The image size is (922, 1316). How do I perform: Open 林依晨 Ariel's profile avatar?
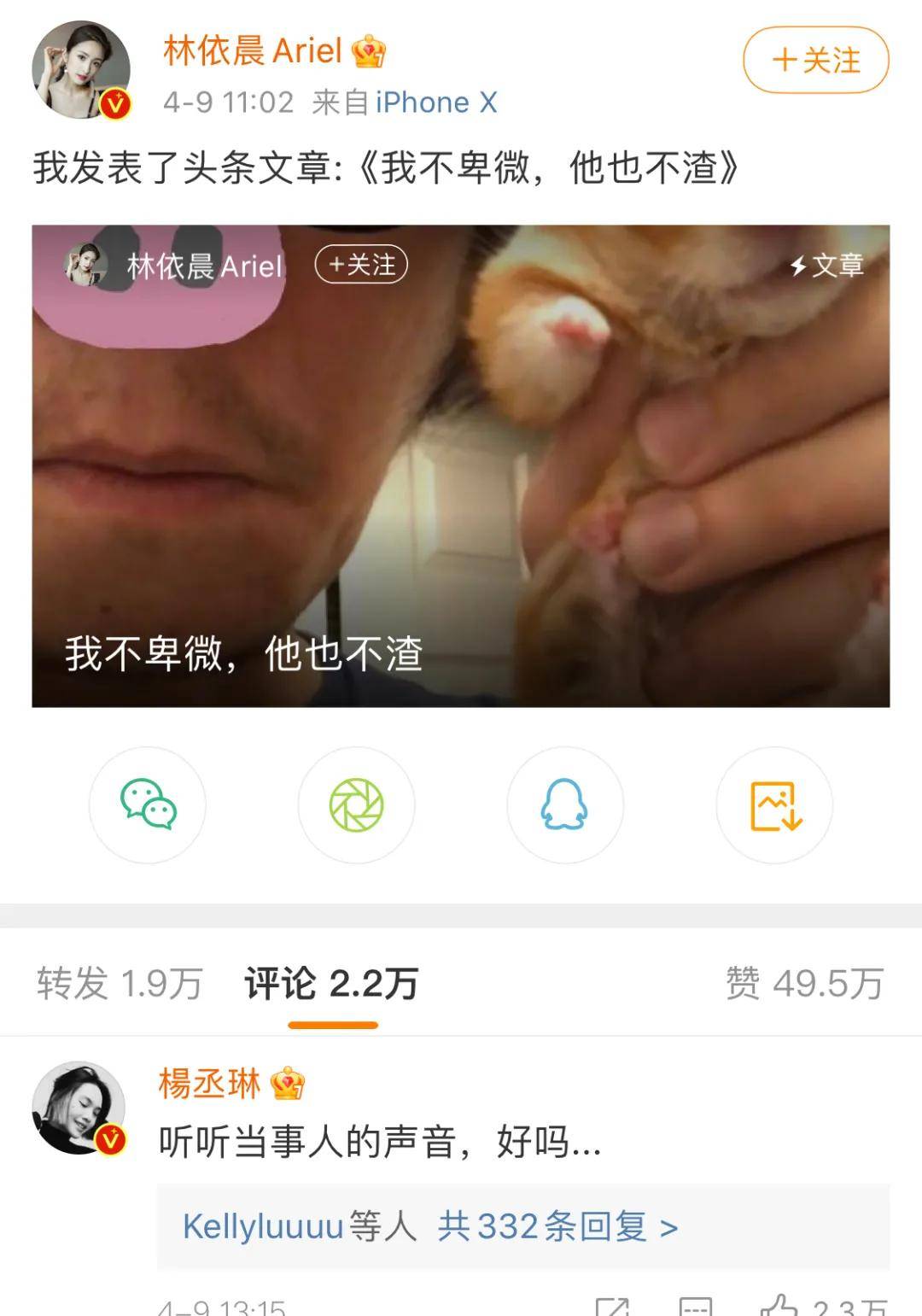pos(81,70)
